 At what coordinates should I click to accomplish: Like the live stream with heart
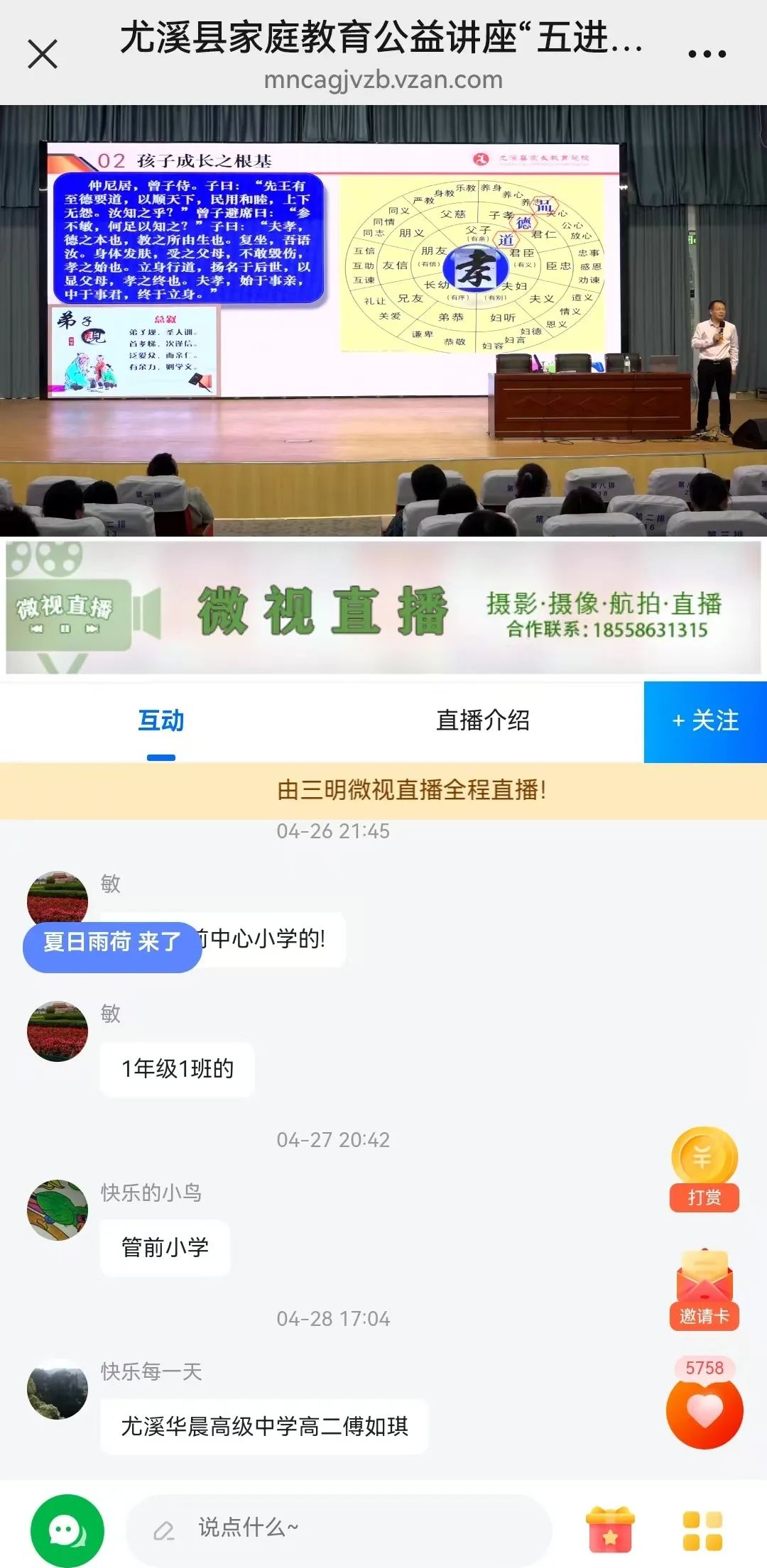click(704, 1411)
